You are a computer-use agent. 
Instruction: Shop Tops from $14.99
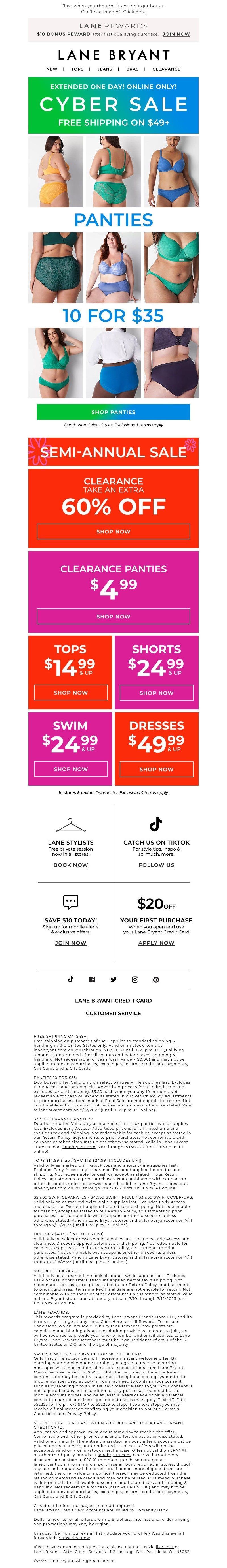pos(71,693)
